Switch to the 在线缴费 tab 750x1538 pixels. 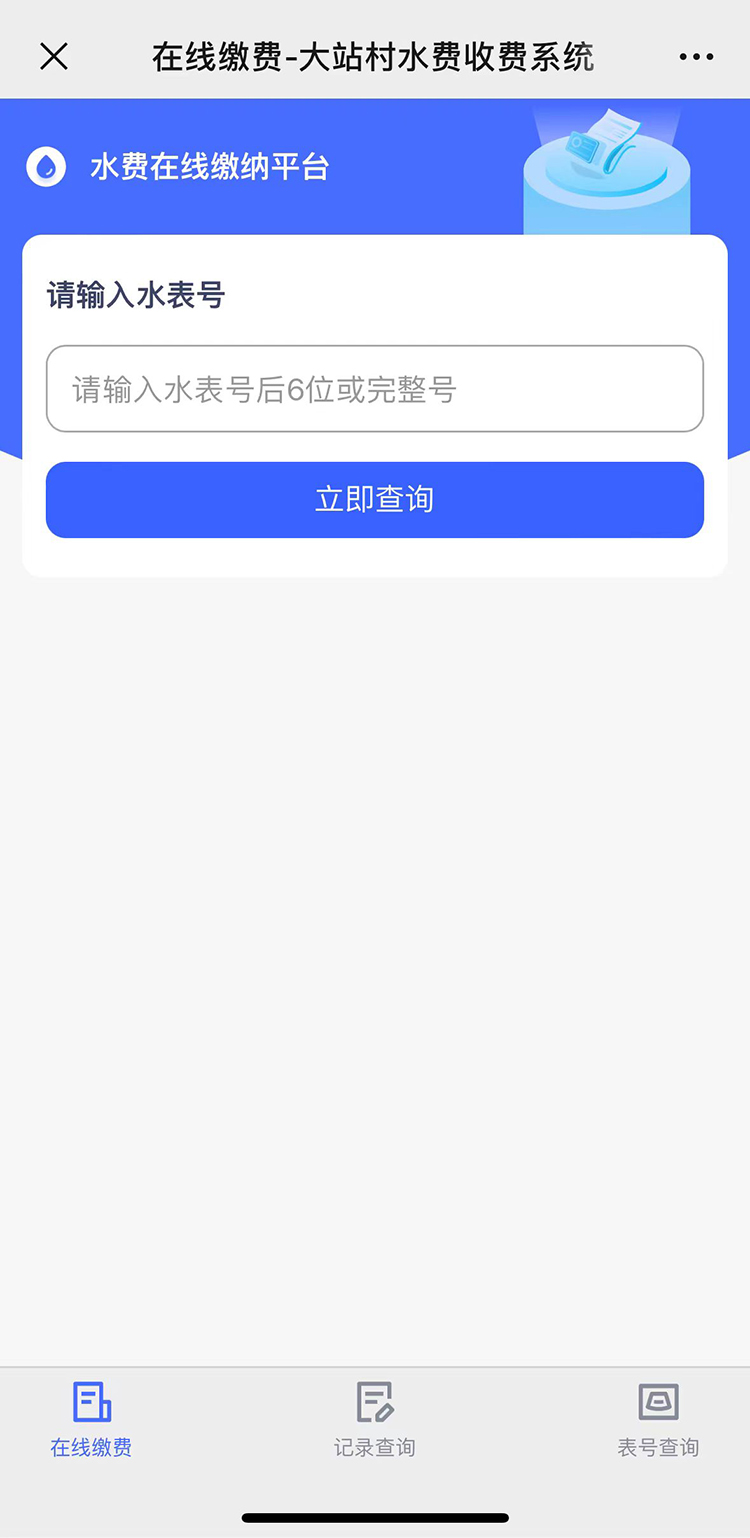92,1420
